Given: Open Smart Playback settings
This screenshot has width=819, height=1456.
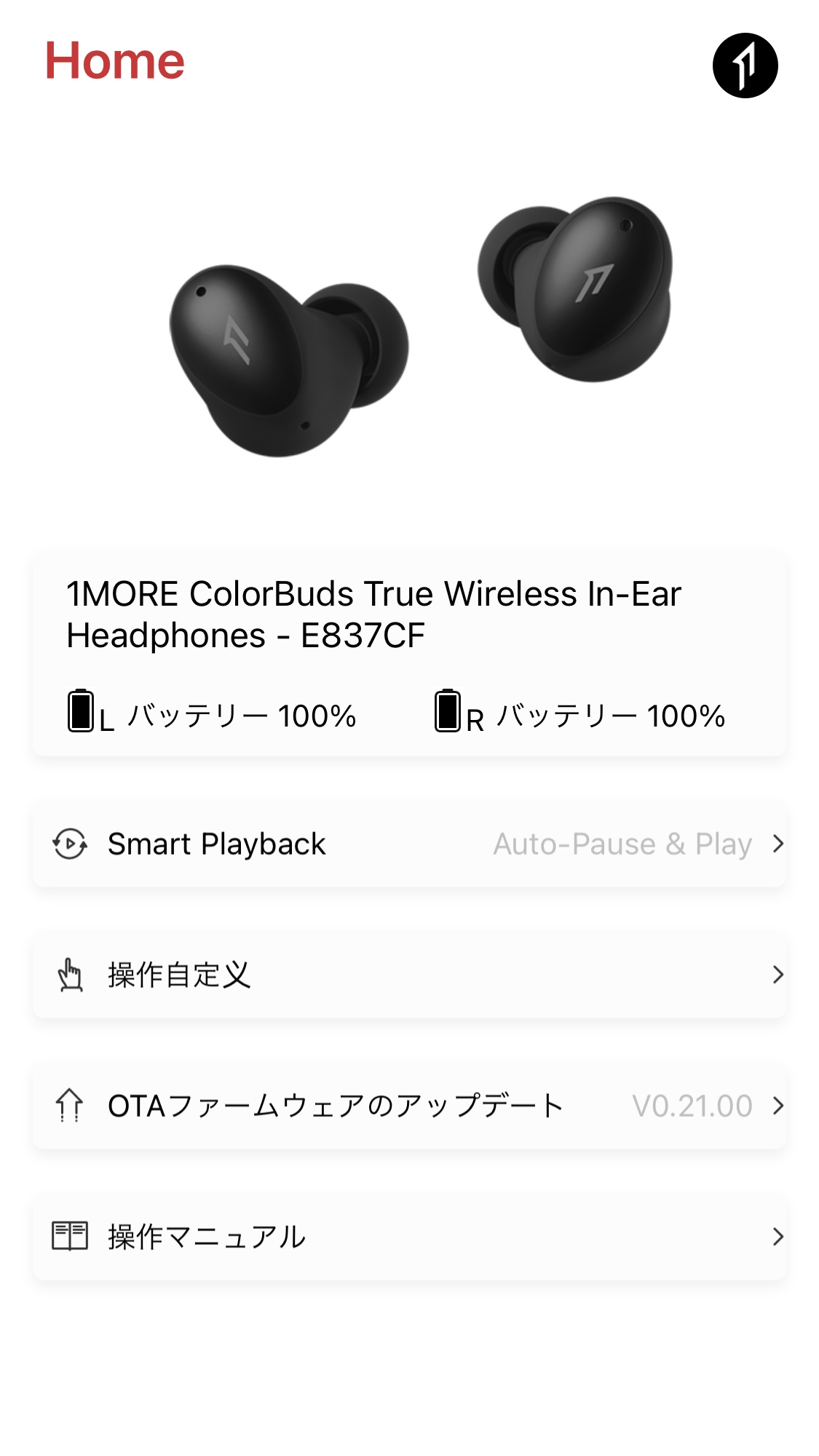Looking at the screenshot, I should click(409, 844).
